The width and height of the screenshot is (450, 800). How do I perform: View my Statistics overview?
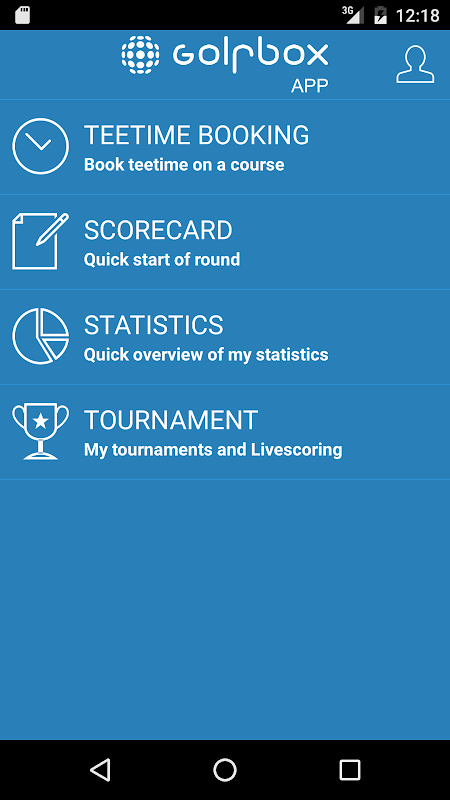coord(225,337)
